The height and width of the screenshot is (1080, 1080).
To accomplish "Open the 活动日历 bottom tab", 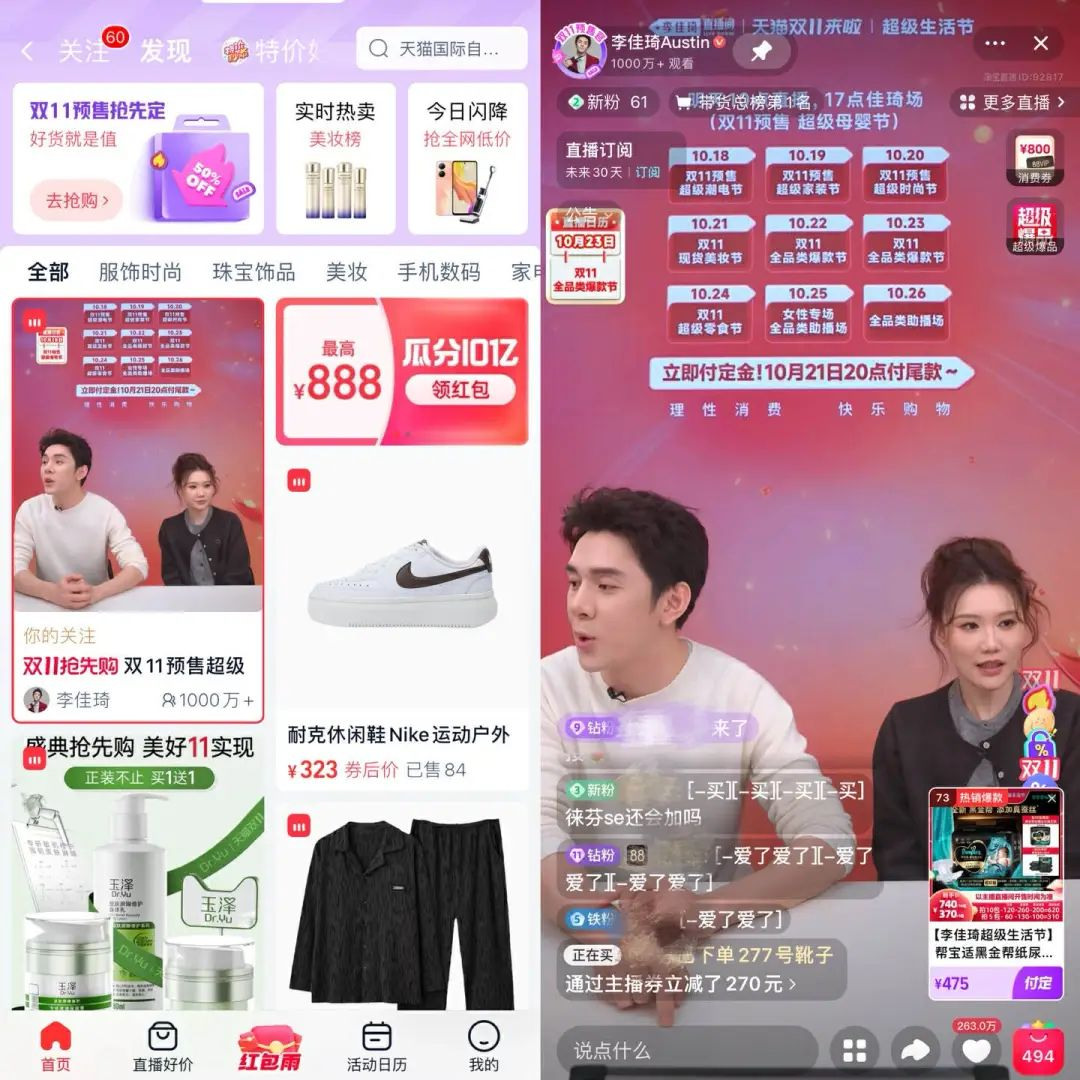I will [377, 1047].
